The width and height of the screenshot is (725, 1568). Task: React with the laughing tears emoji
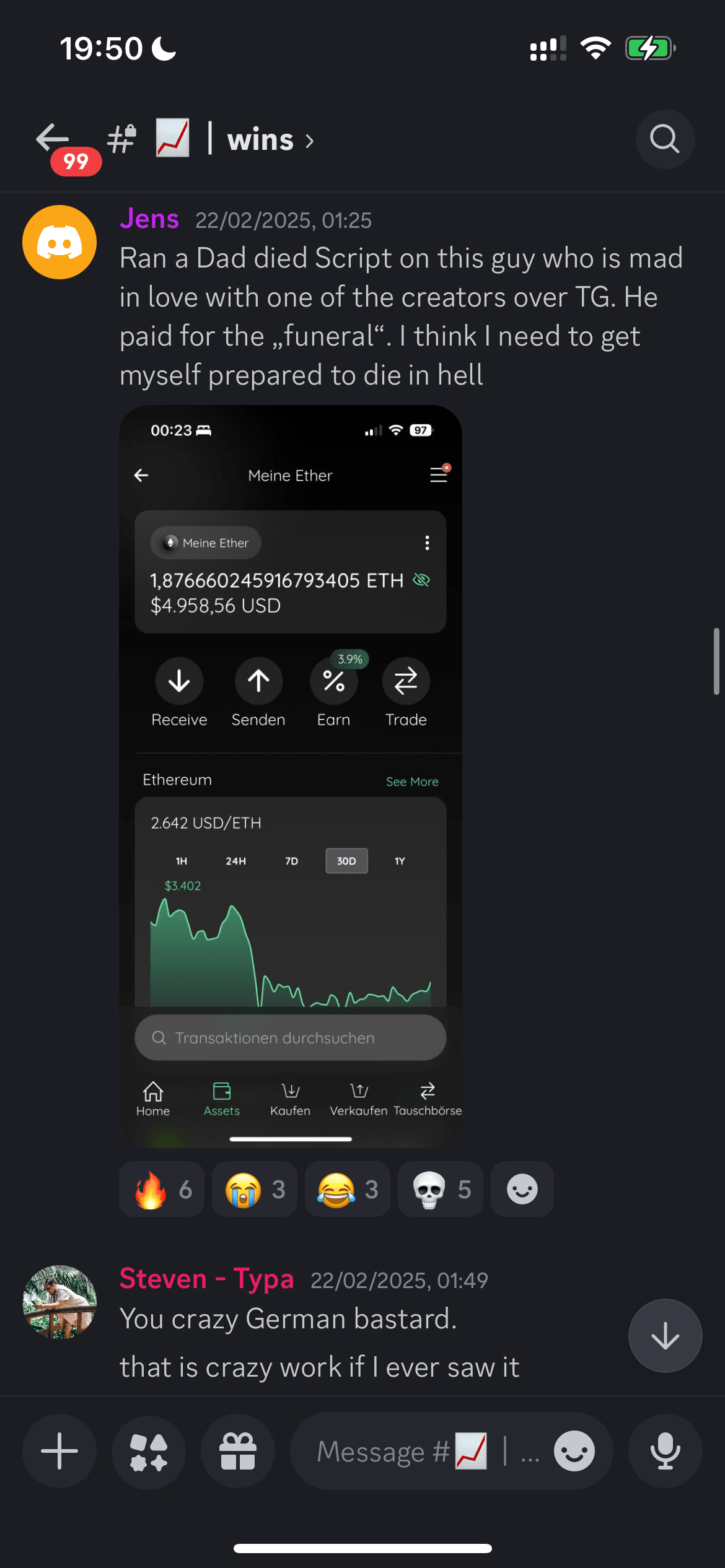pos(348,1190)
